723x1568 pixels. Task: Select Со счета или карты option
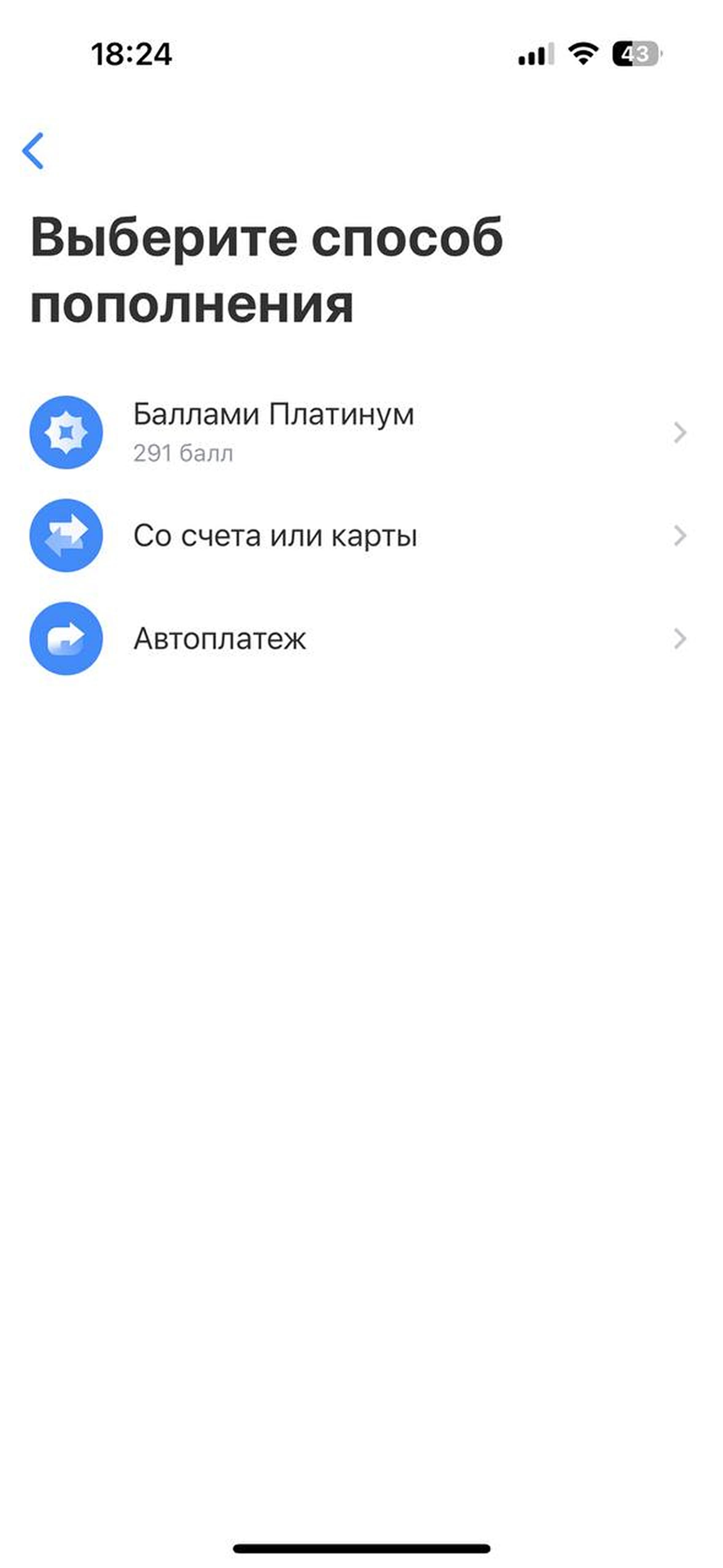361,535
